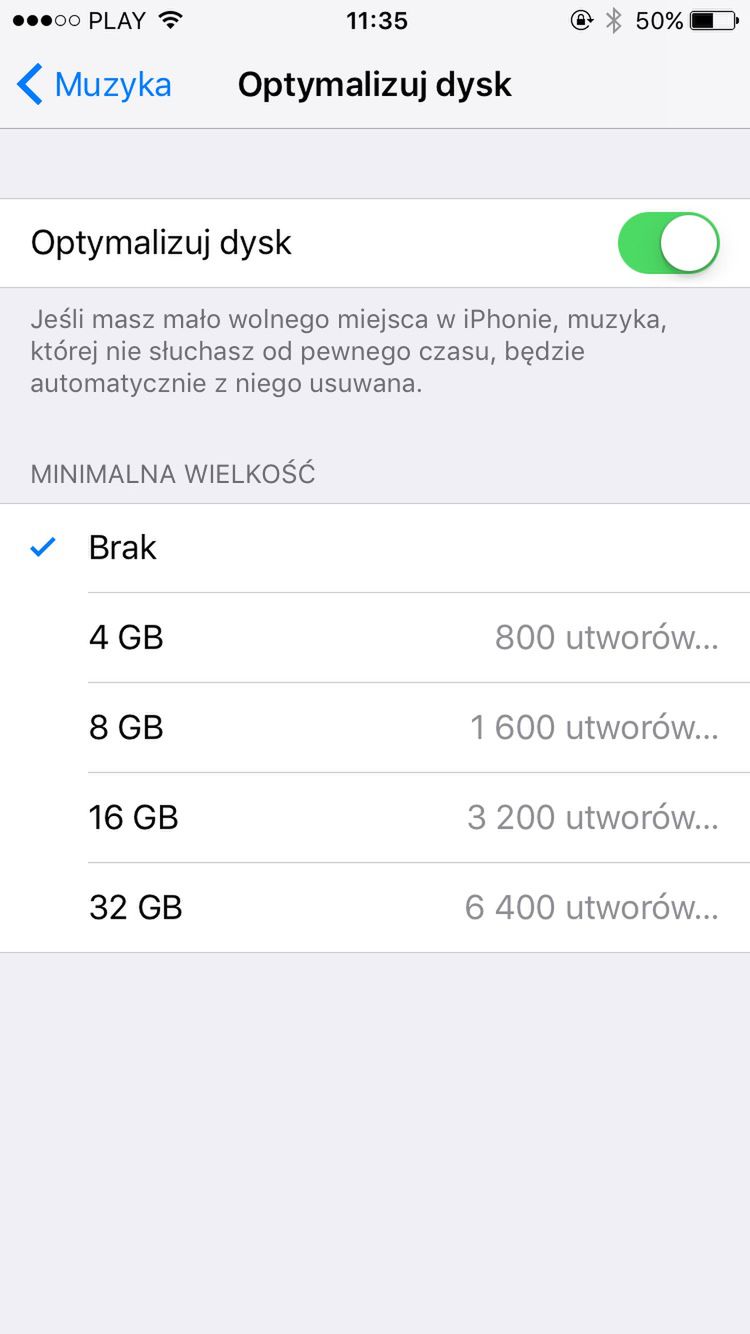Tap the blue checkmark beside Brak

click(42, 546)
